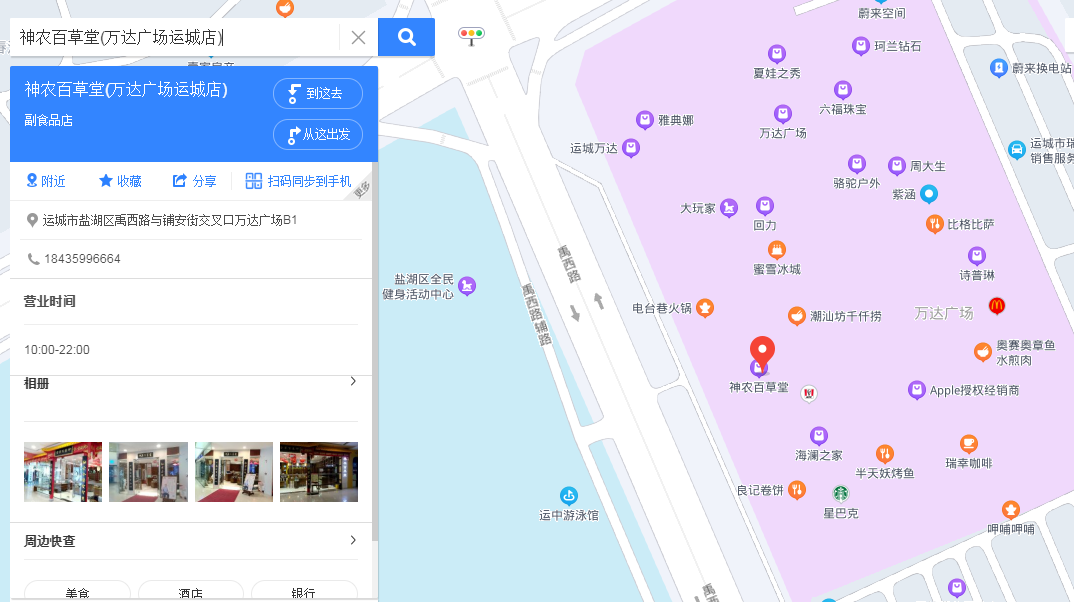This screenshot has height=602, width=1074.
Task: Open the first album photo
Action: pos(63,471)
